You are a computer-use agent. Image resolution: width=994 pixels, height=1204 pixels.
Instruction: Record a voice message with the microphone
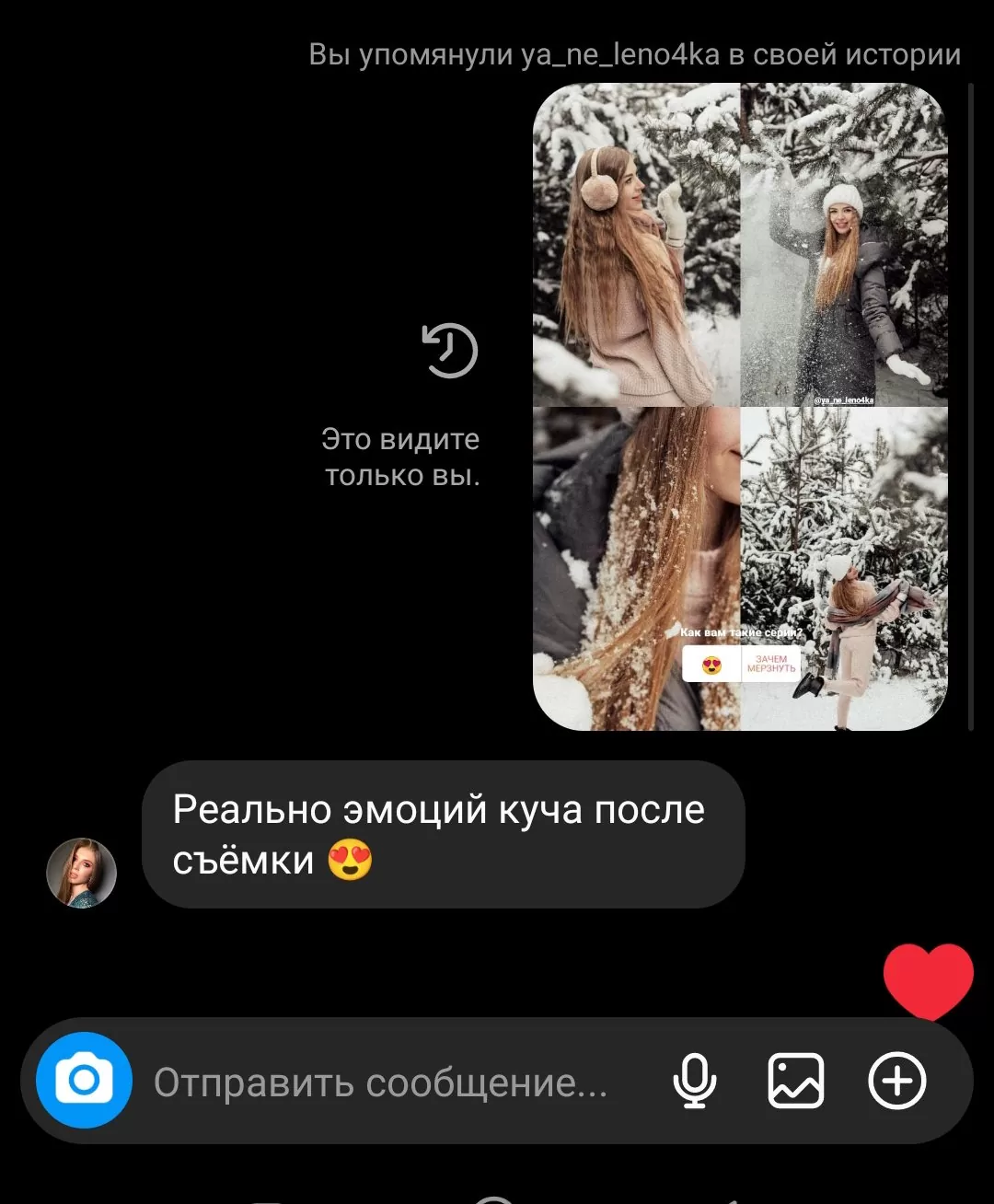point(695,1081)
